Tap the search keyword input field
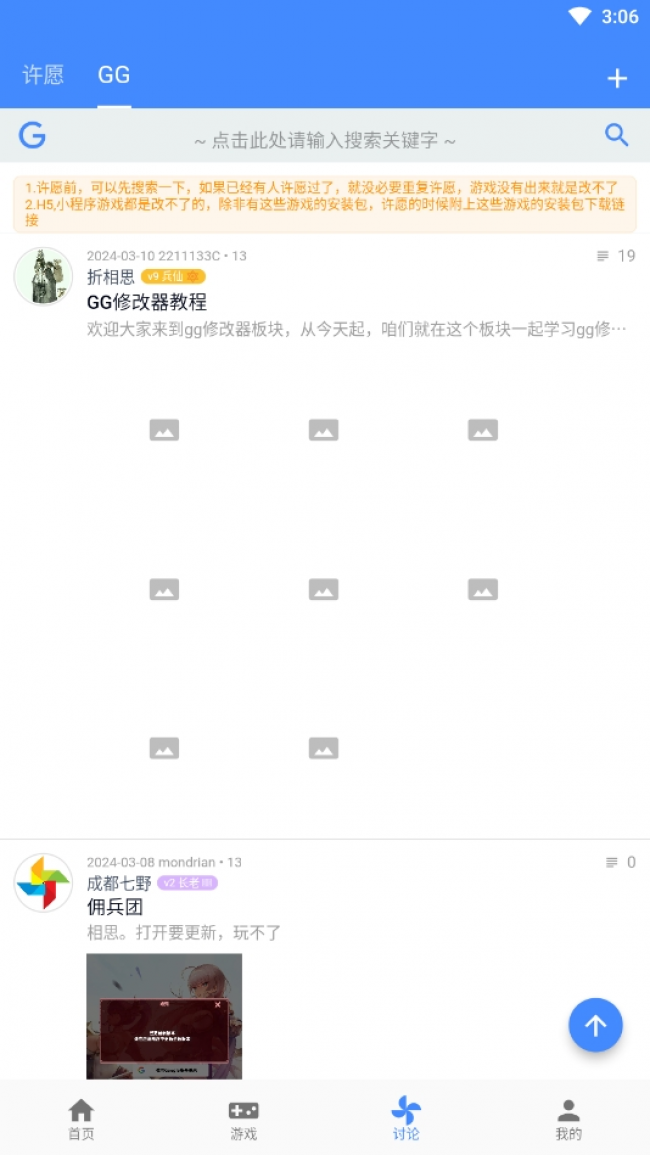This screenshot has width=650, height=1155. [x=325, y=140]
